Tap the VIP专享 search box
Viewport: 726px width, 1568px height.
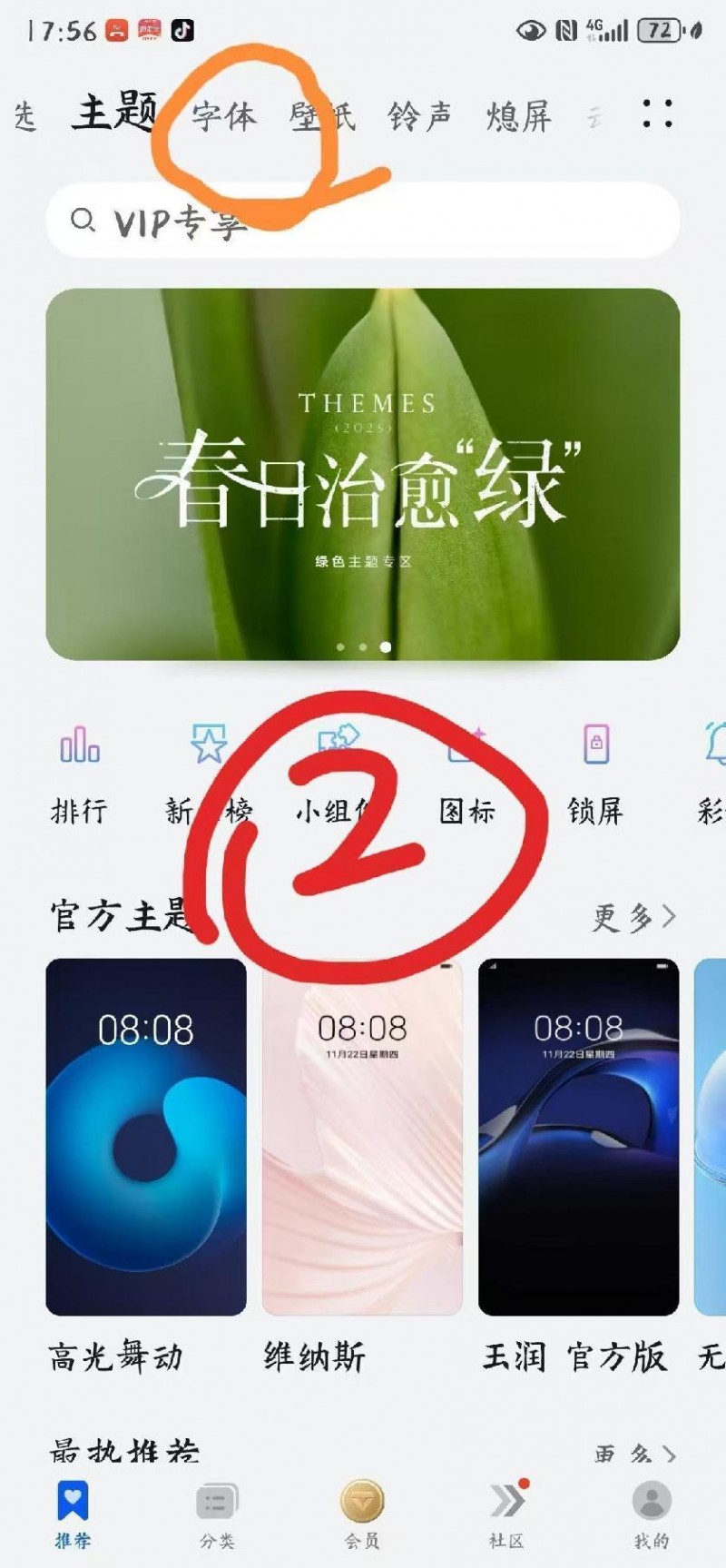click(363, 221)
